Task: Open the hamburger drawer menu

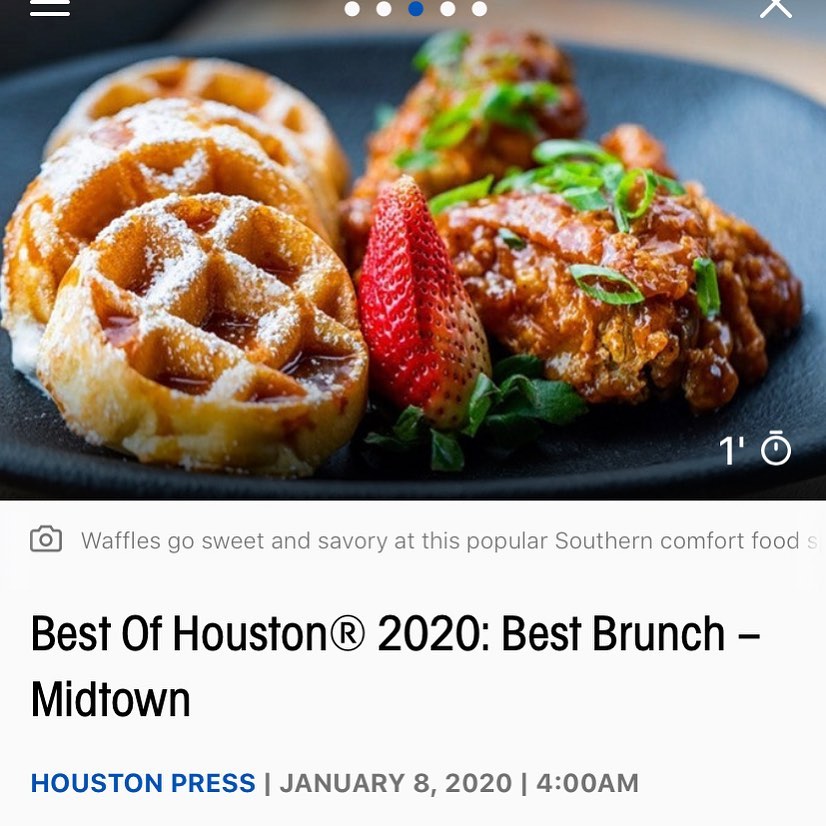Action: click(50, 7)
